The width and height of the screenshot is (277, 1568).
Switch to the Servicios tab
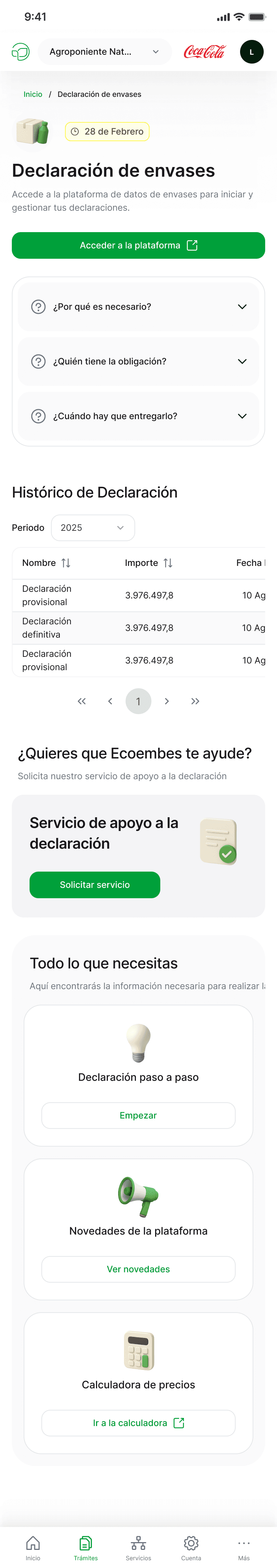point(138,1547)
